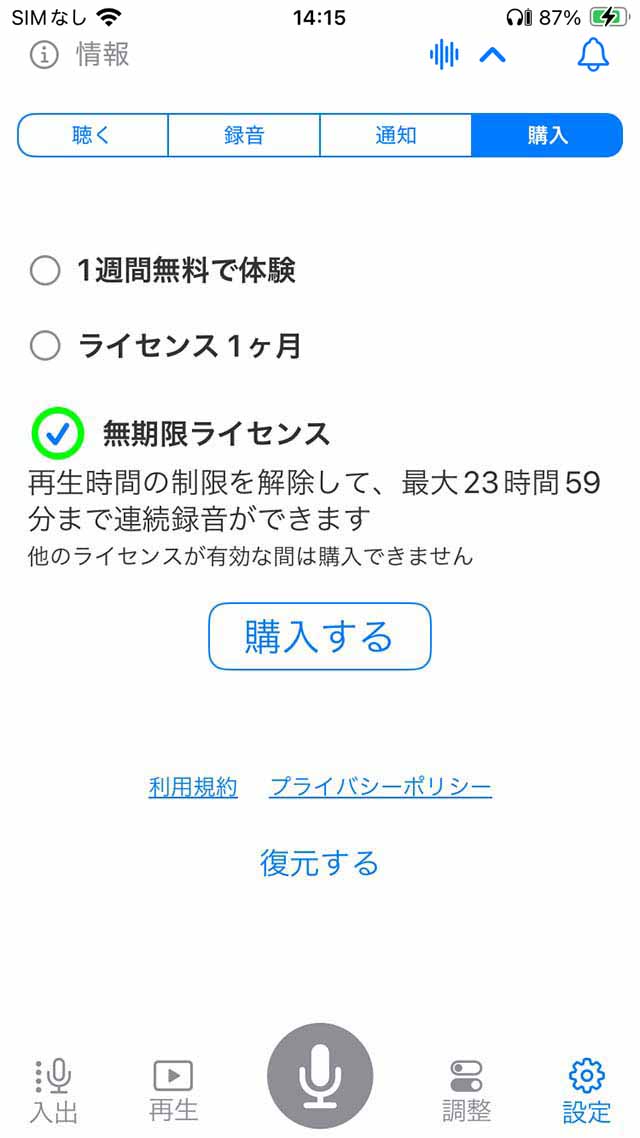
Task: Open the プライバシーポリシー link
Action: (x=380, y=787)
